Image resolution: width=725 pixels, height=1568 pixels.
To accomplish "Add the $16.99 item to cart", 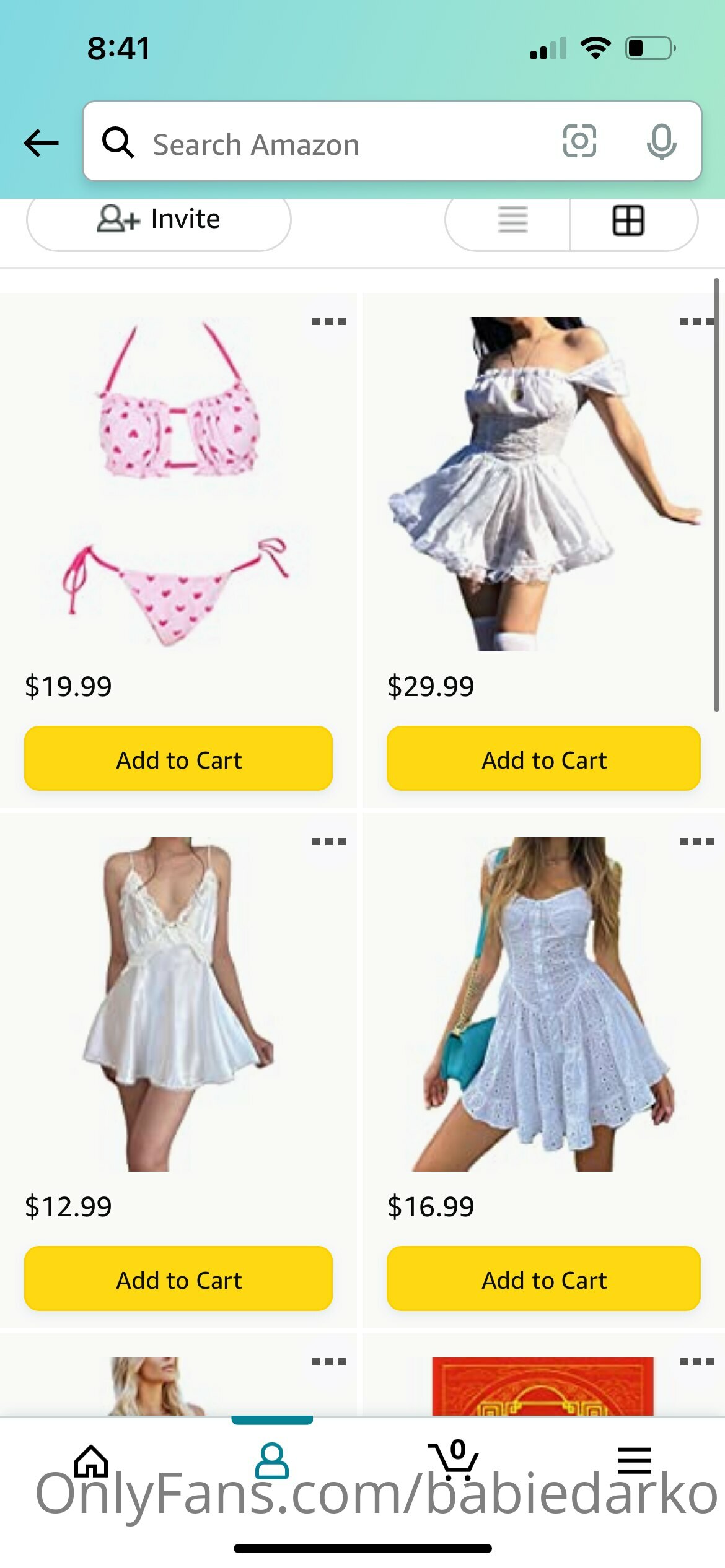I will click(x=543, y=1279).
